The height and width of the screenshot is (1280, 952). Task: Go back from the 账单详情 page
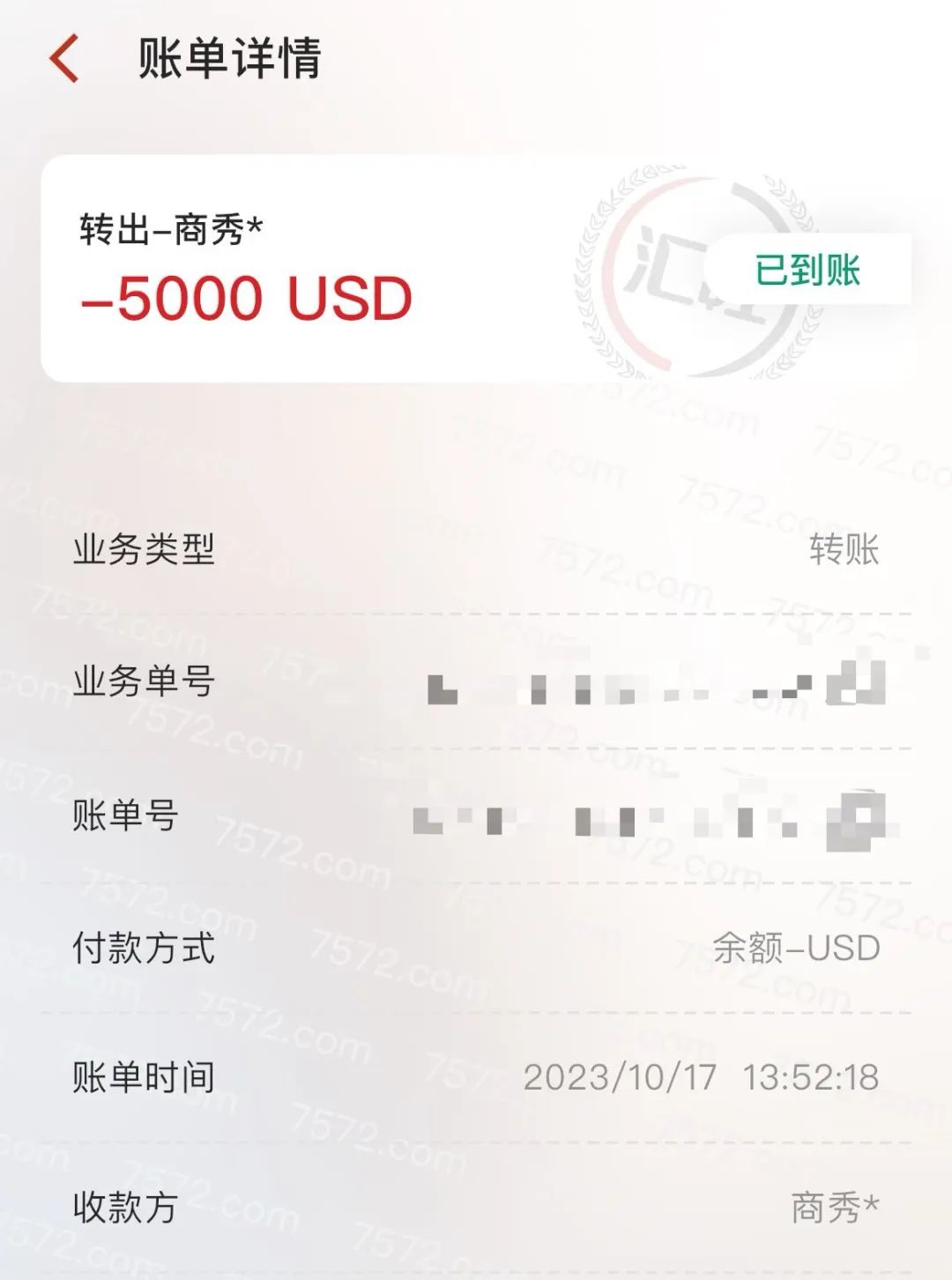(x=65, y=59)
